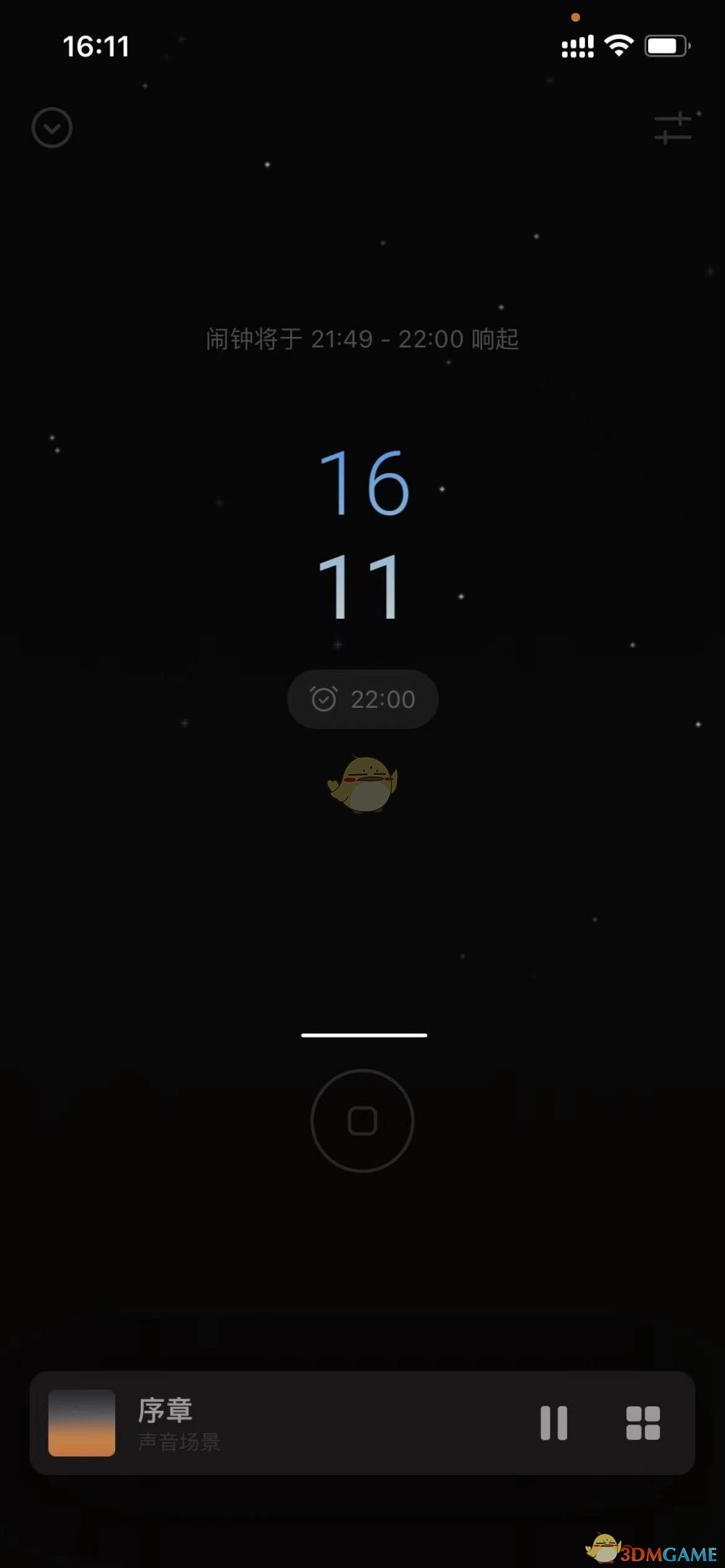
Task: Open the 序章 sound scene cover
Action: click(82, 1423)
